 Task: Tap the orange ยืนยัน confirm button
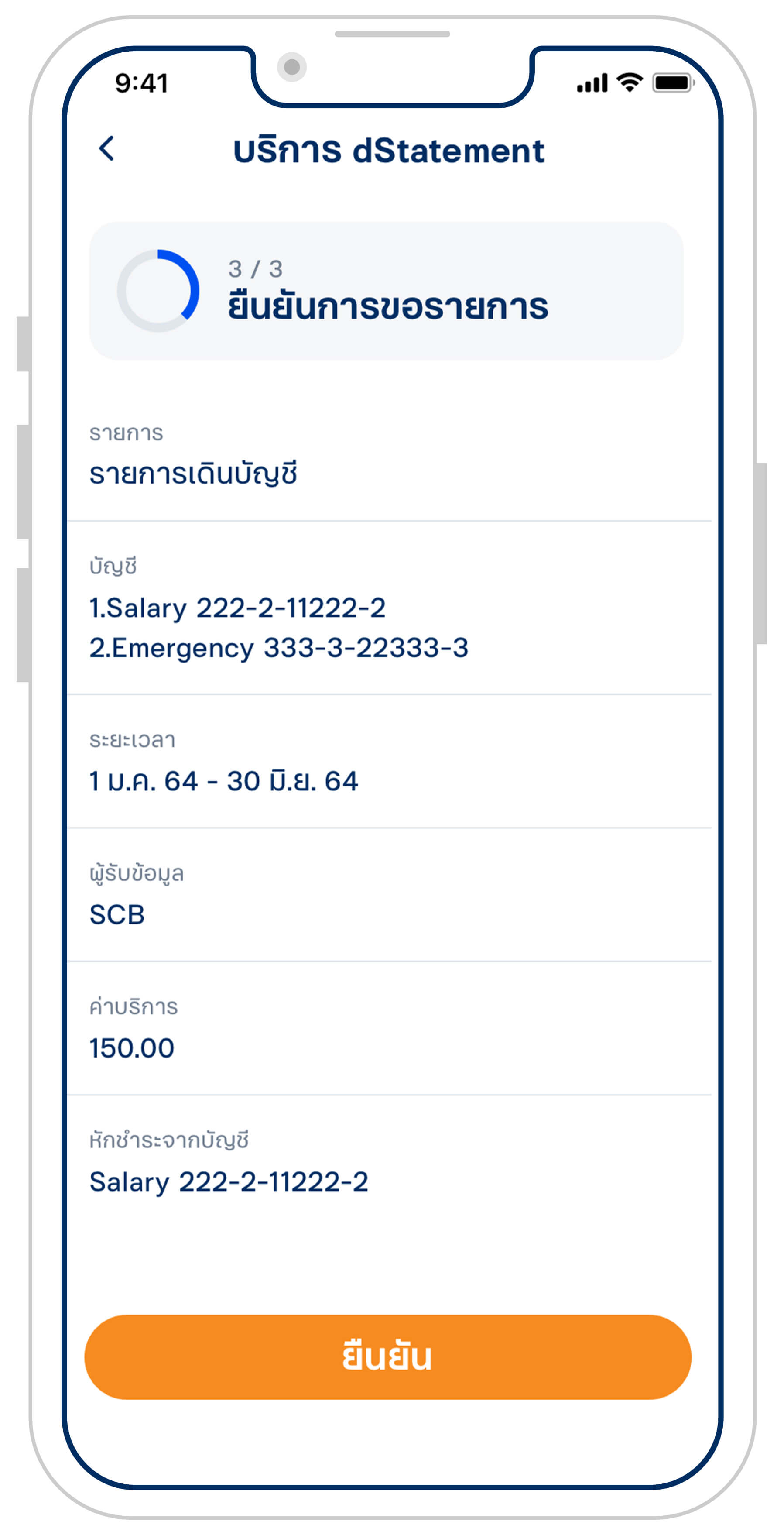(x=388, y=1357)
